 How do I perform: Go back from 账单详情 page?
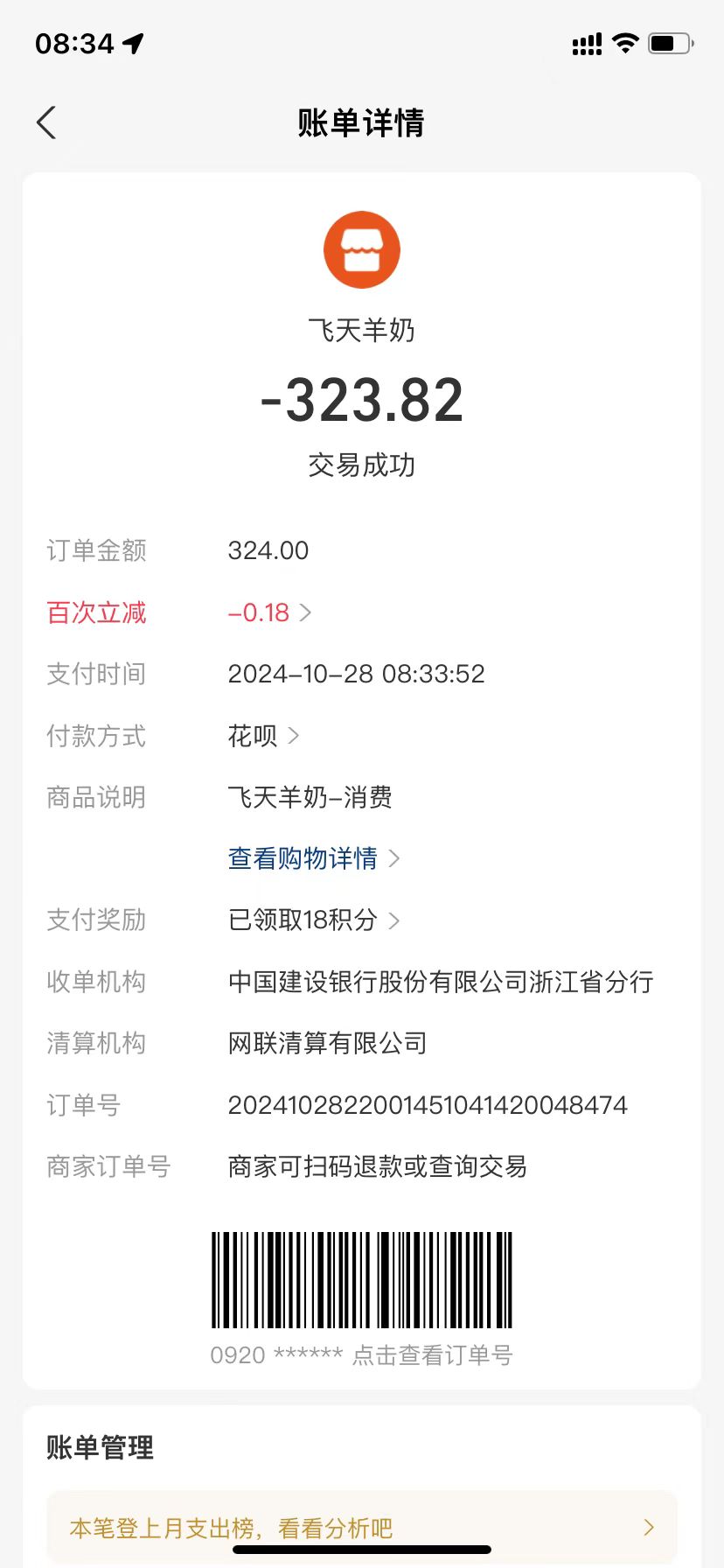pos(47,123)
